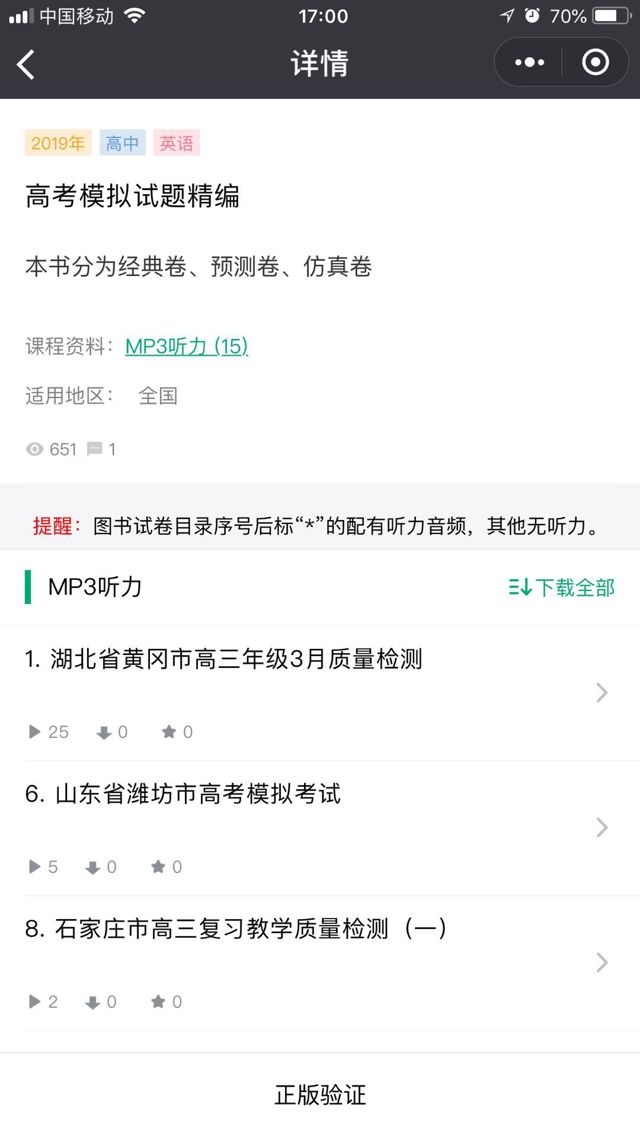Viewport: 640px width, 1137px height.
Task: Select the 高中 tag
Action: [x=122, y=143]
